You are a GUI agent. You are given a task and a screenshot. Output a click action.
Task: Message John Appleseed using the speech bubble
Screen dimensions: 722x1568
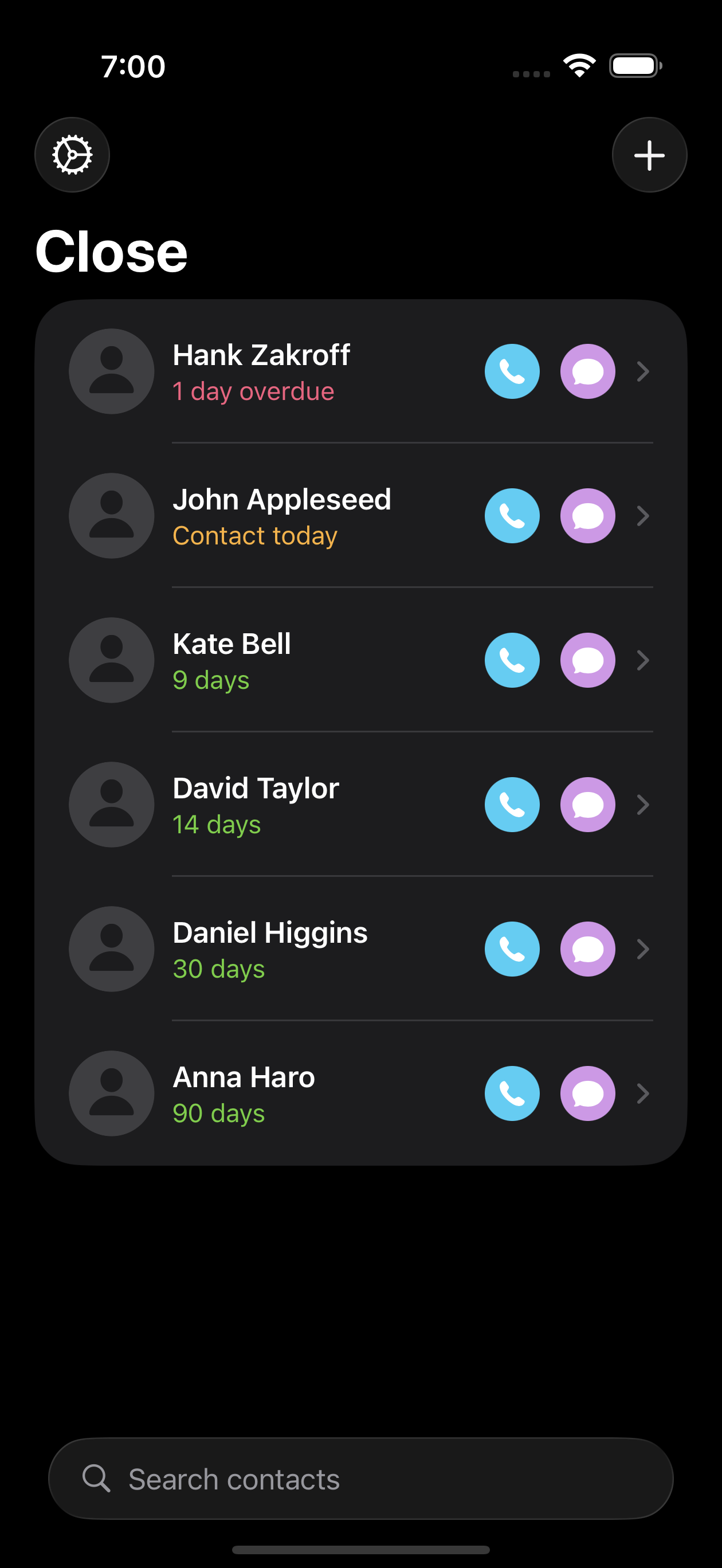[x=587, y=516]
